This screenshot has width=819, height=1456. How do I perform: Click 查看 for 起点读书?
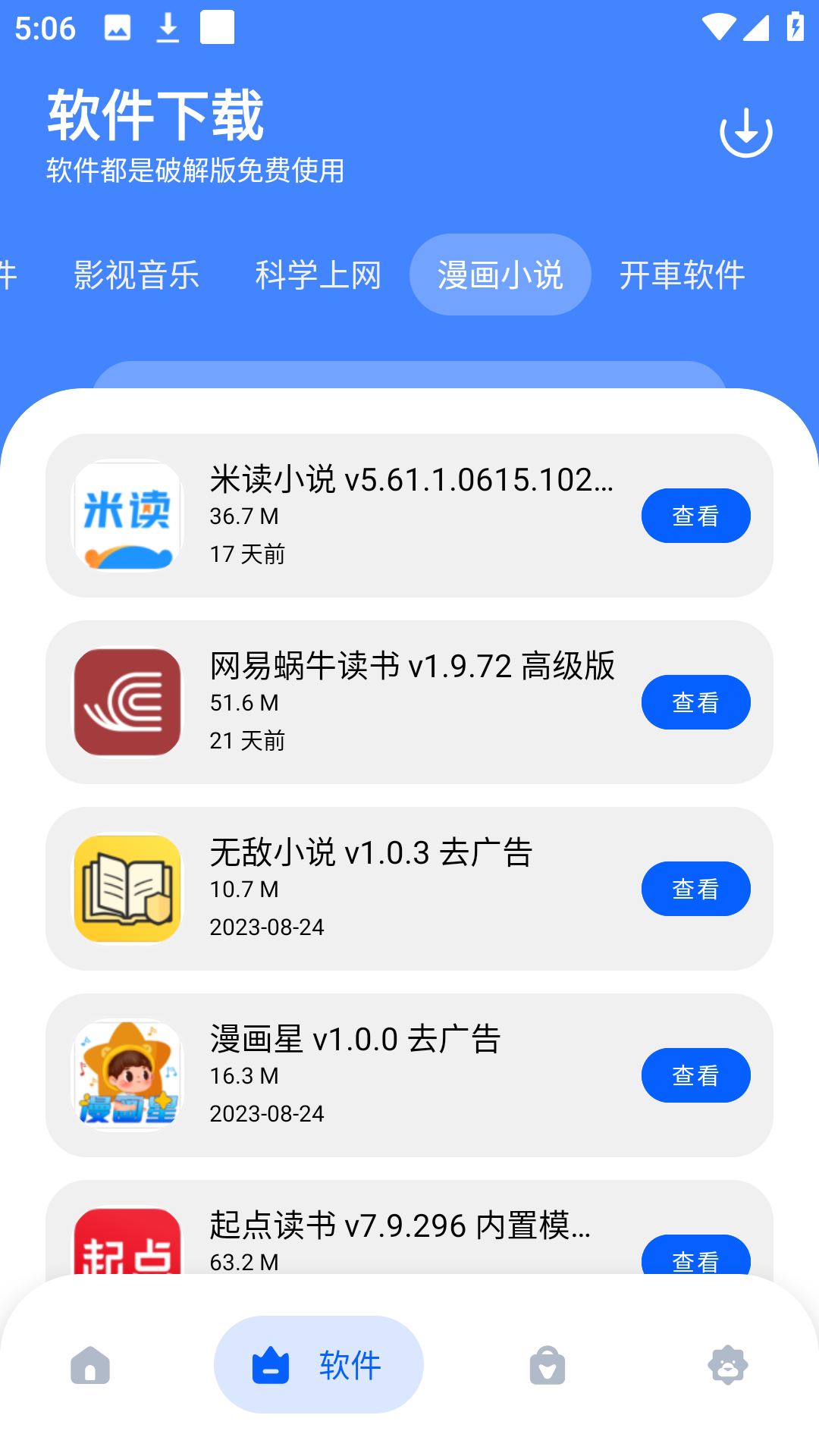(695, 1260)
